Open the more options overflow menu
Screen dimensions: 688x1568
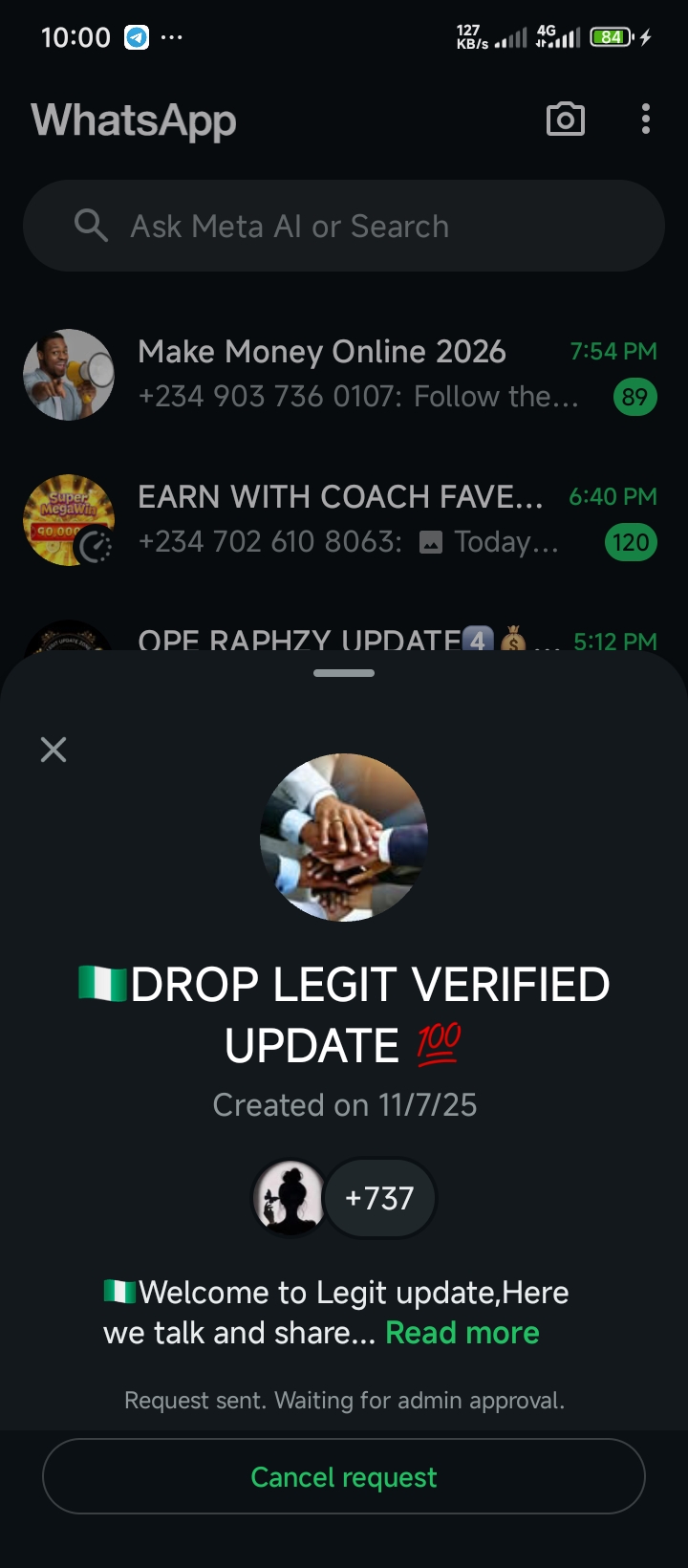[x=646, y=120]
